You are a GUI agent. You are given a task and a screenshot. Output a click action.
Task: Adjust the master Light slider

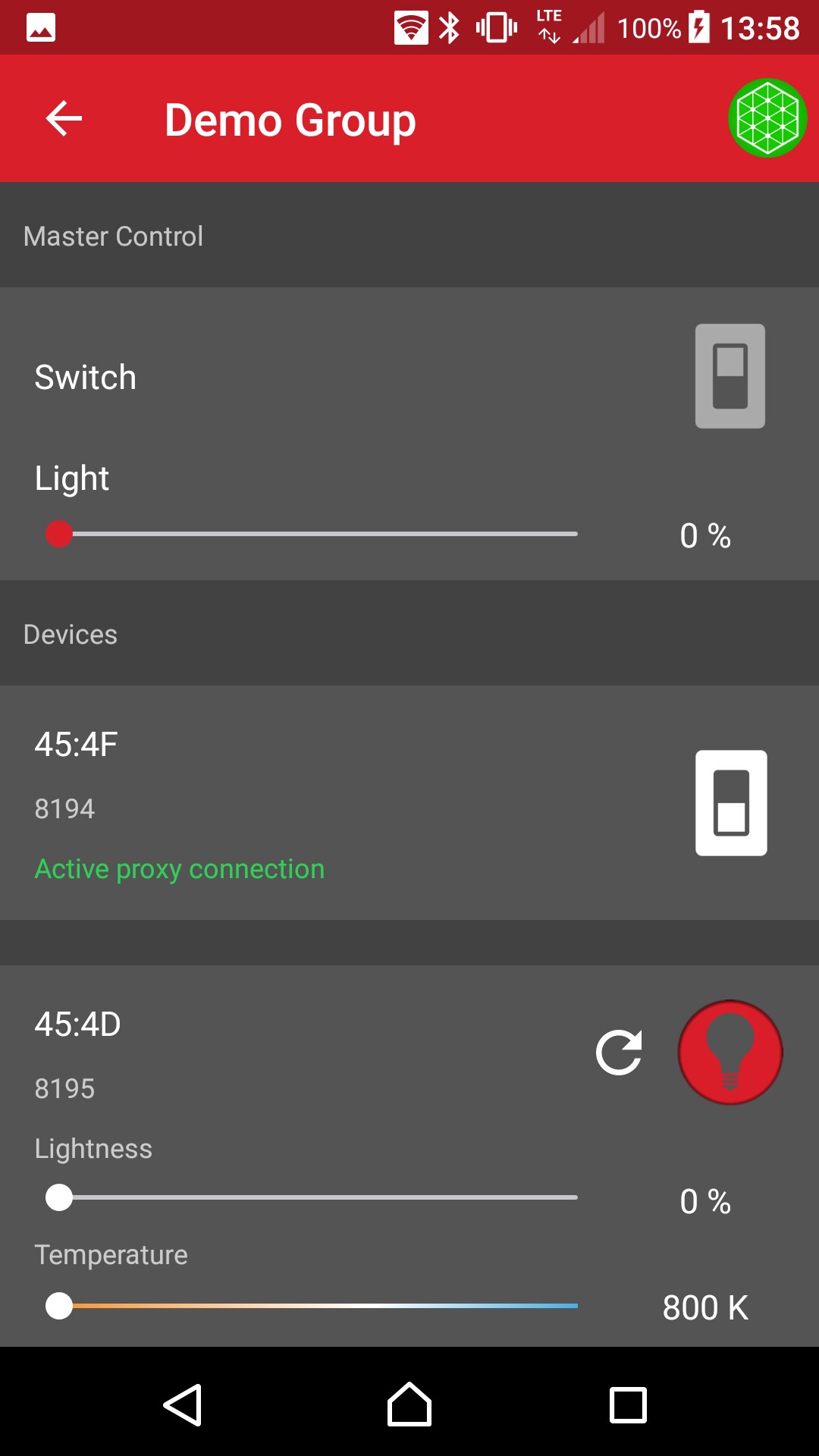click(59, 534)
